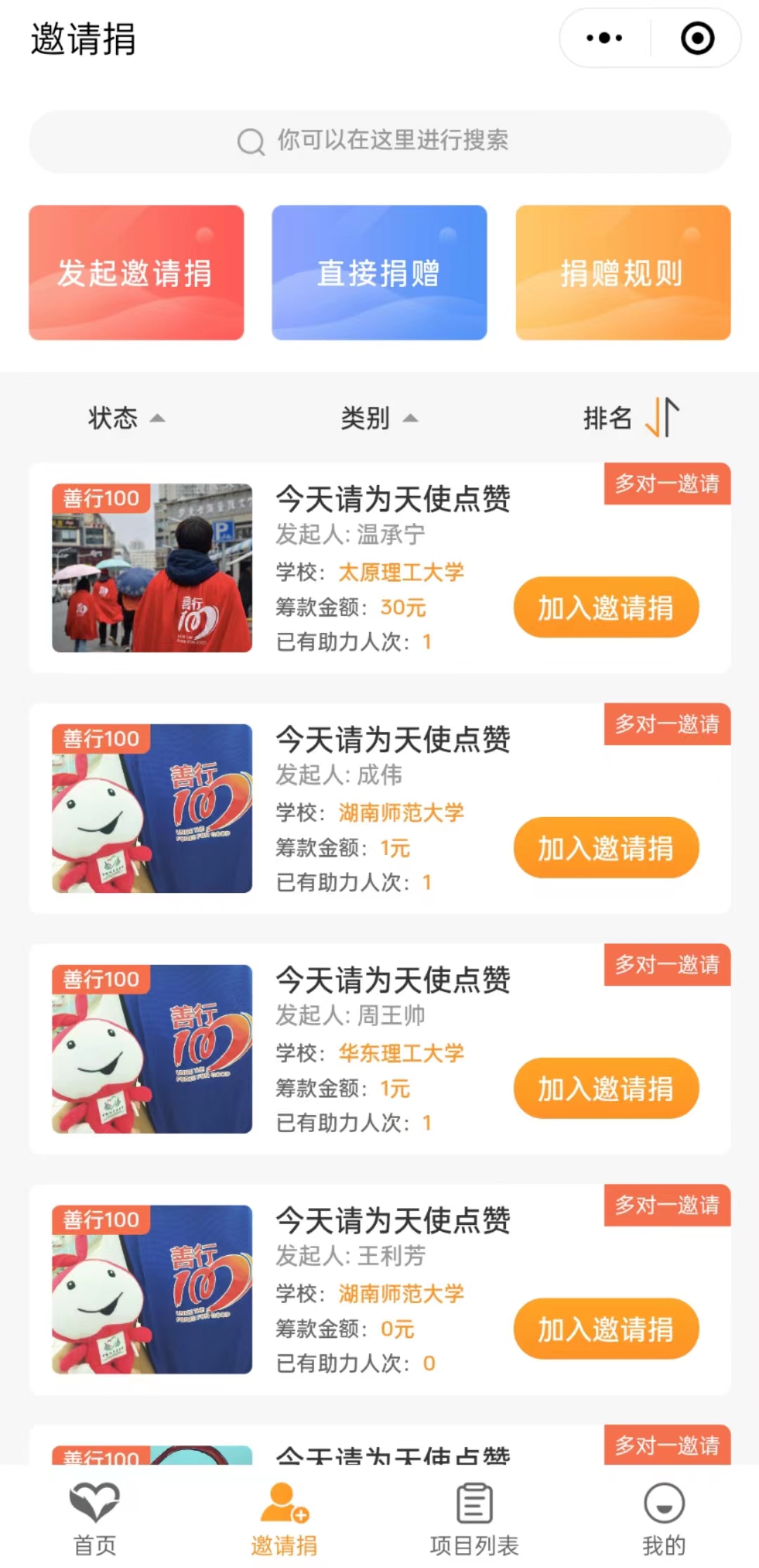This screenshot has width=759, height=1568.
Task: Close the mini program with the circle icon
Action: [x=697, y=38]
